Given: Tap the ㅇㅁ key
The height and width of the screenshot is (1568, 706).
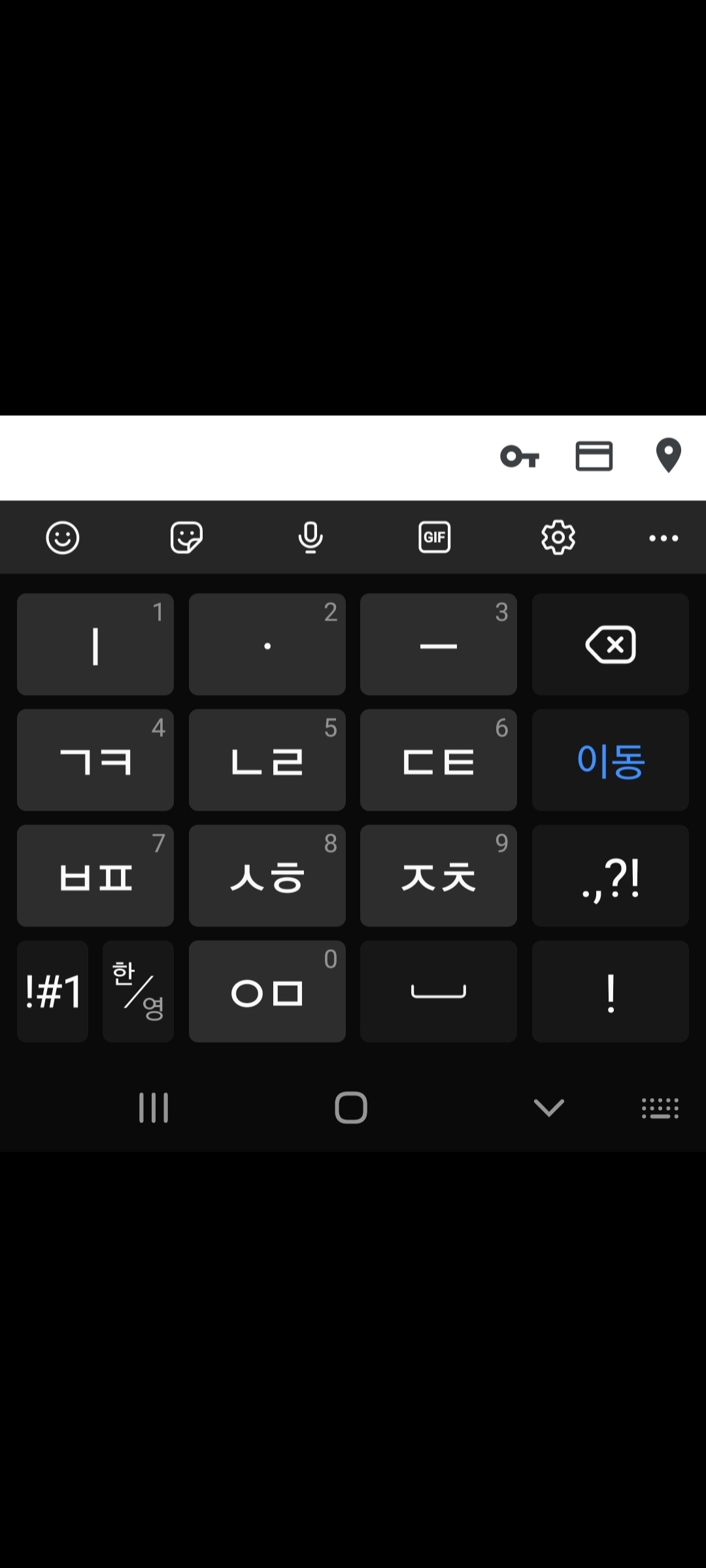Looking at the screenshot, I should 267,992.
